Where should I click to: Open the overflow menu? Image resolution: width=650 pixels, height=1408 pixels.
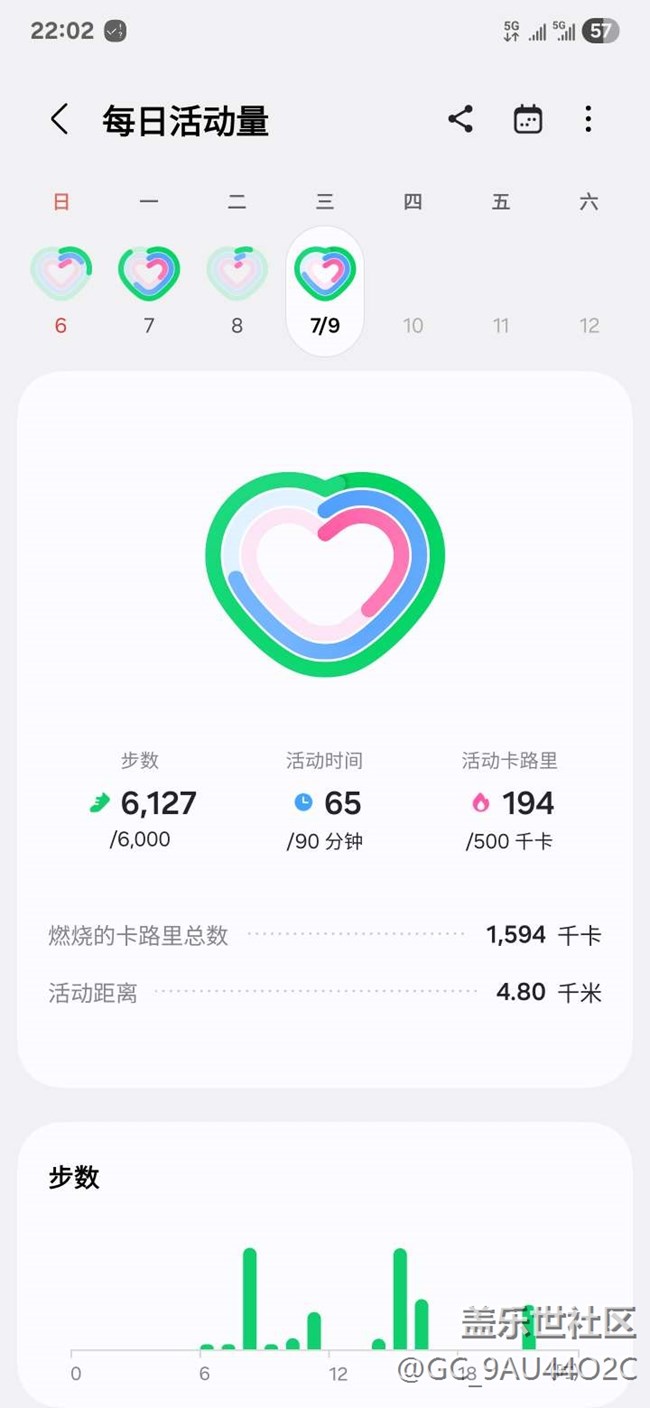(x=588, y=120)
